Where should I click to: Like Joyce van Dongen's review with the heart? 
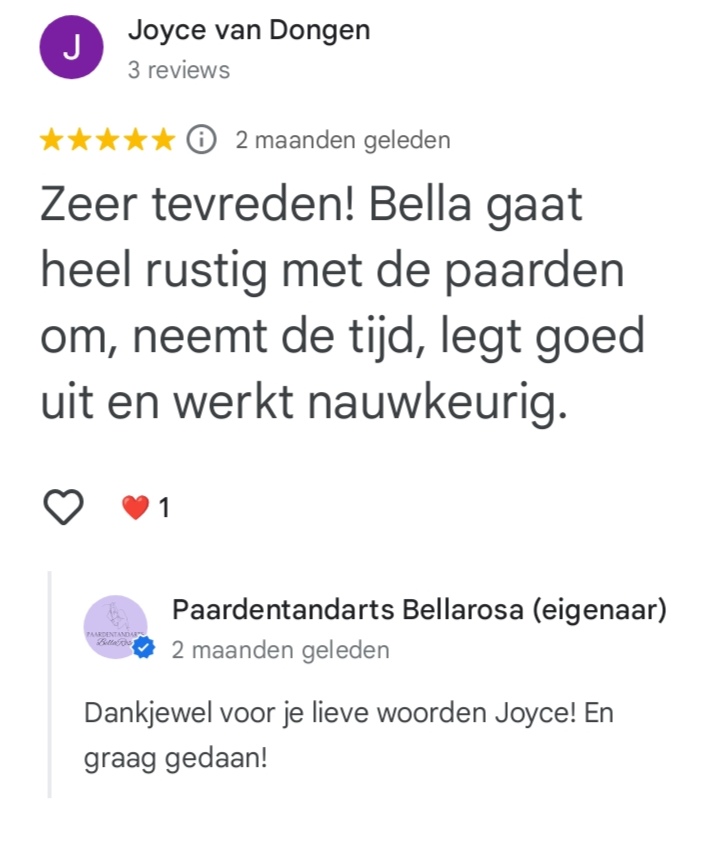click(65, 508)
